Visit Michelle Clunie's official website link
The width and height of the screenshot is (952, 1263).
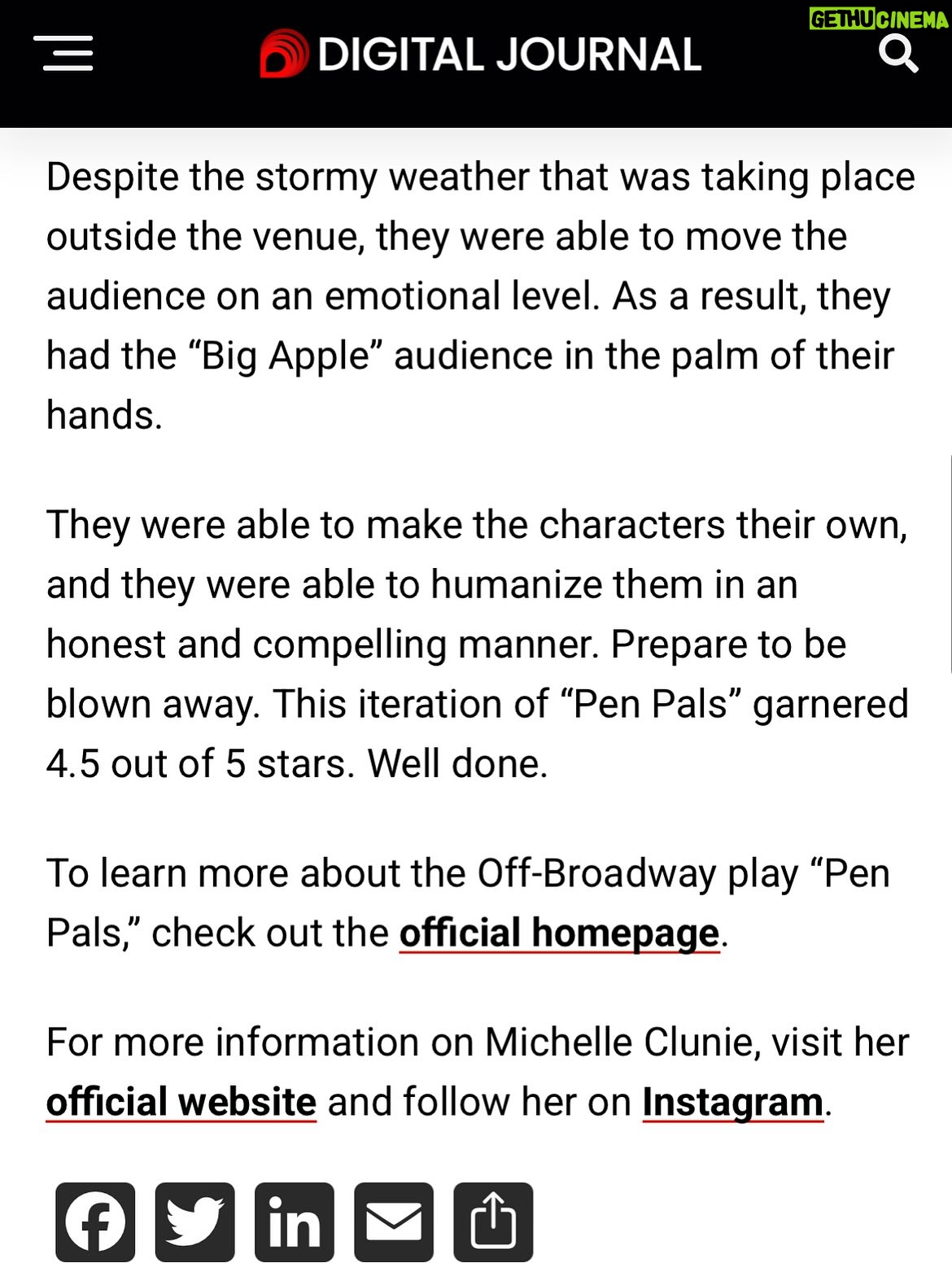[181, 1102]
